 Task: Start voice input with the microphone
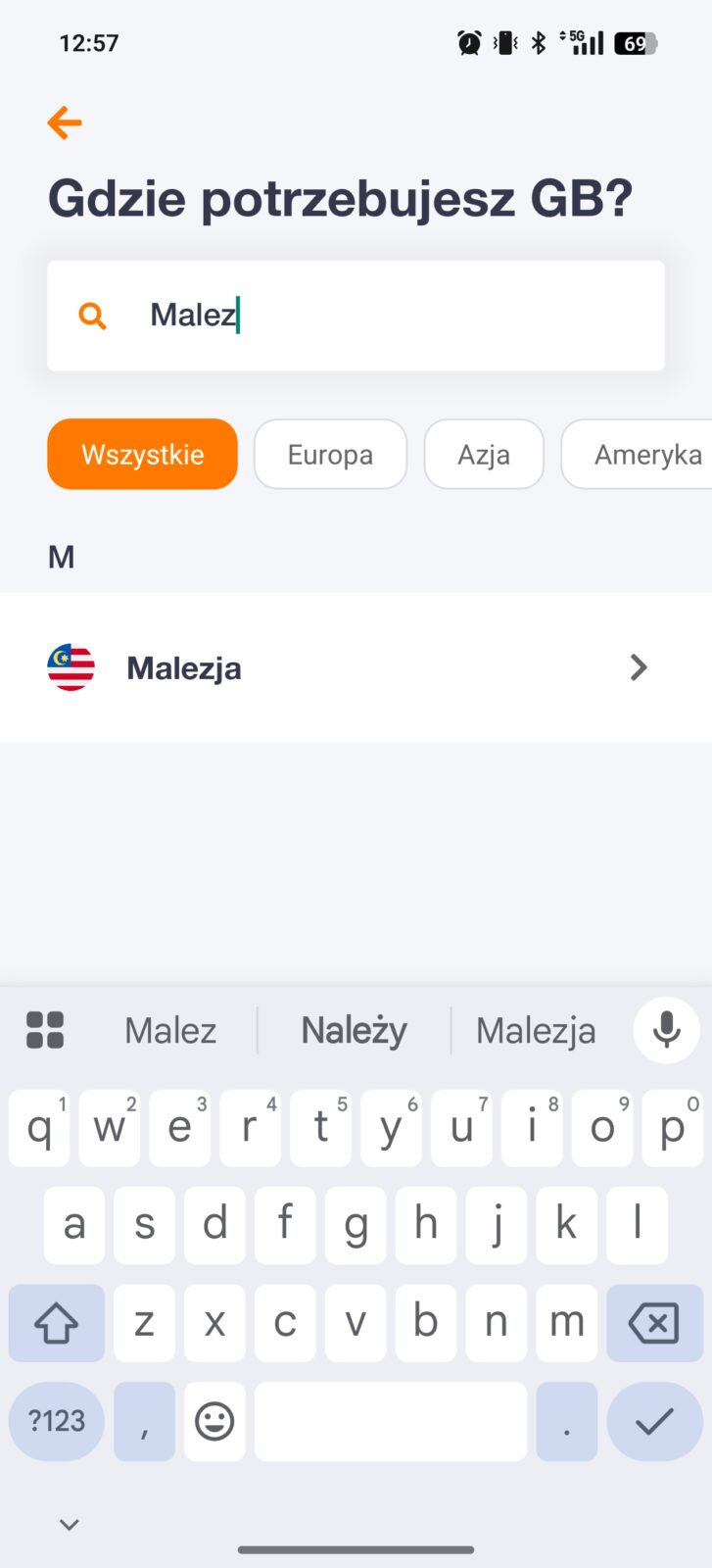click(x=666, y=1030)
